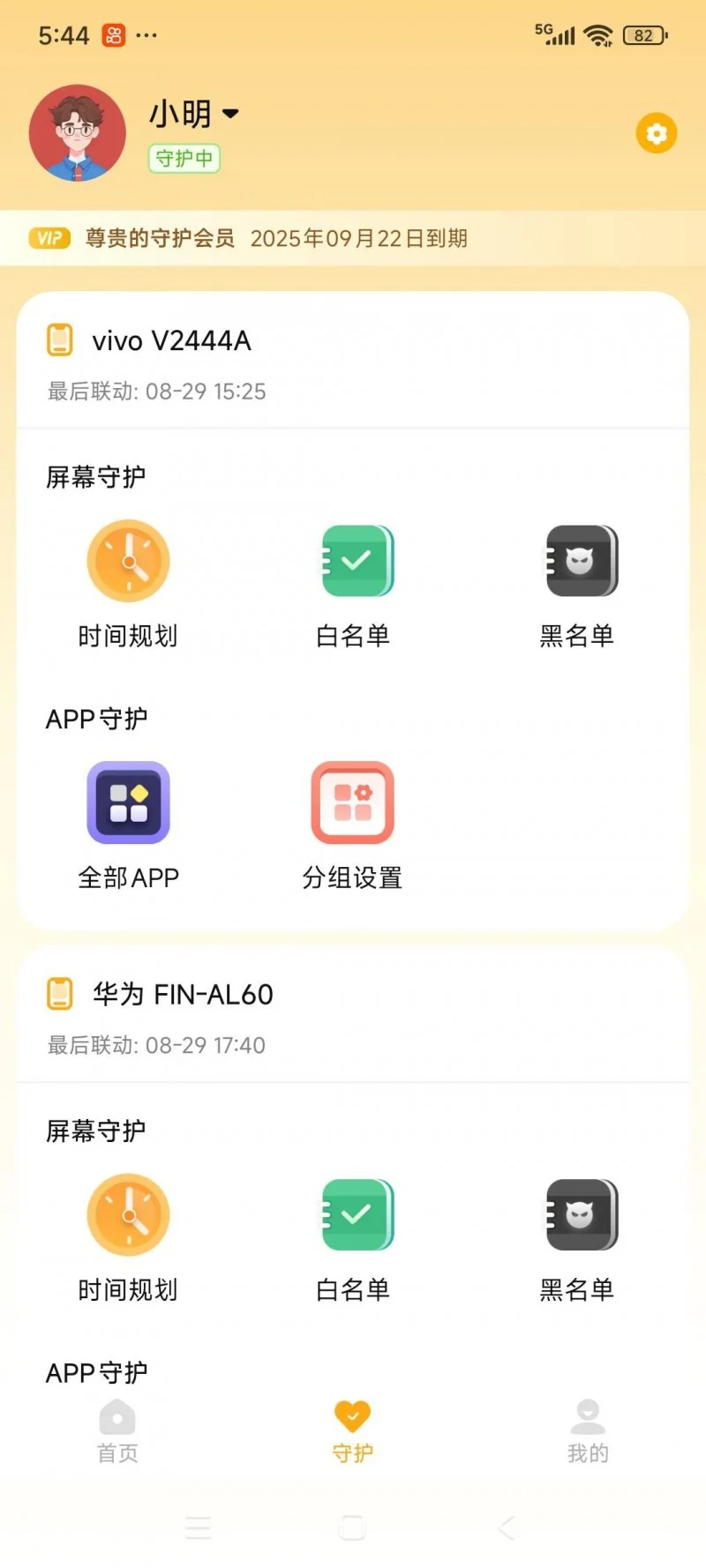Screen dimensions: 706x1568
Task: Tap 小明's profile avatar
Action: point(78,133)
